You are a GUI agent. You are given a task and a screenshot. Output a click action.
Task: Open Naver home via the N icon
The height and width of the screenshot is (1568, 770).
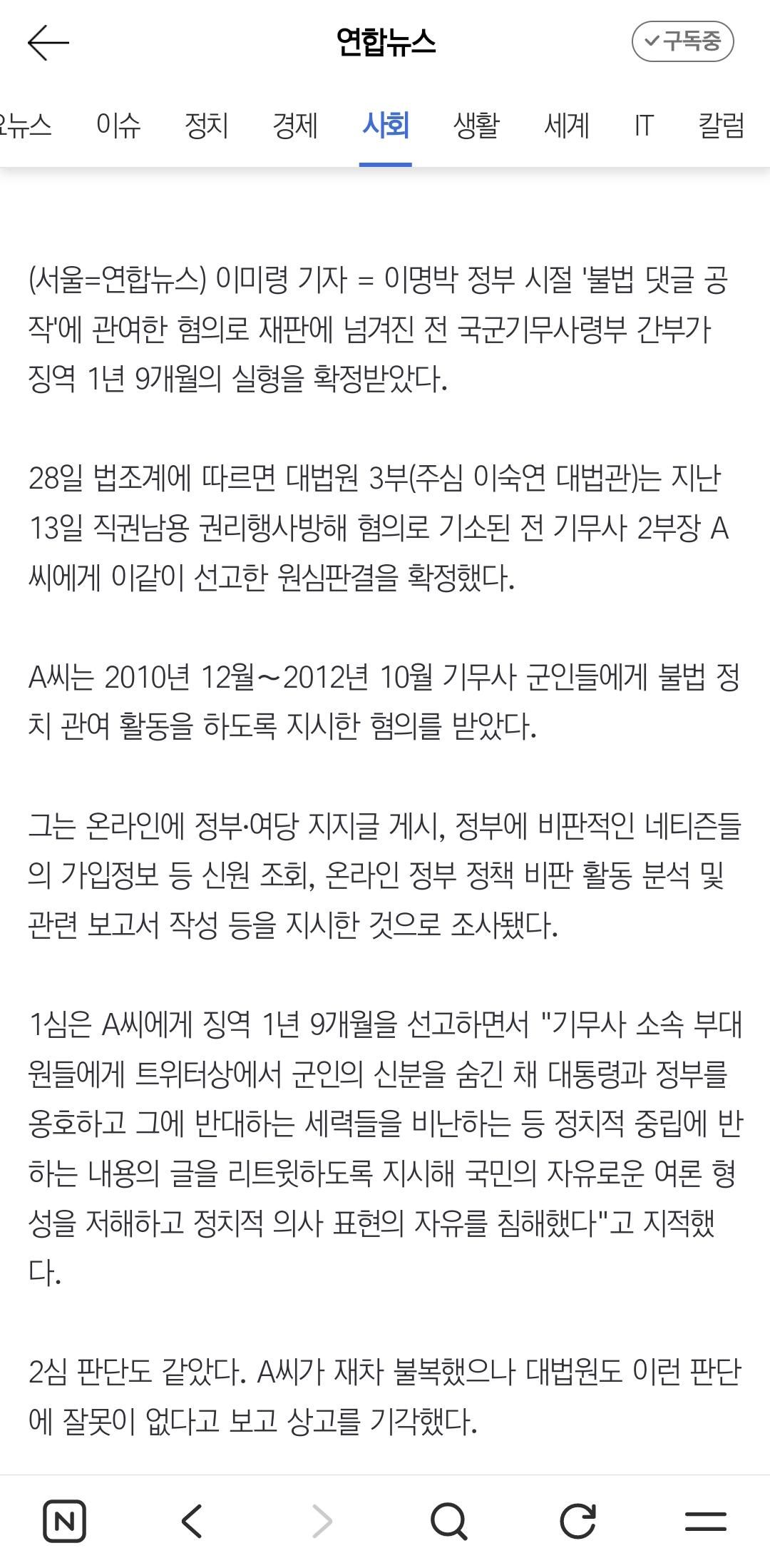point(64,1521)
